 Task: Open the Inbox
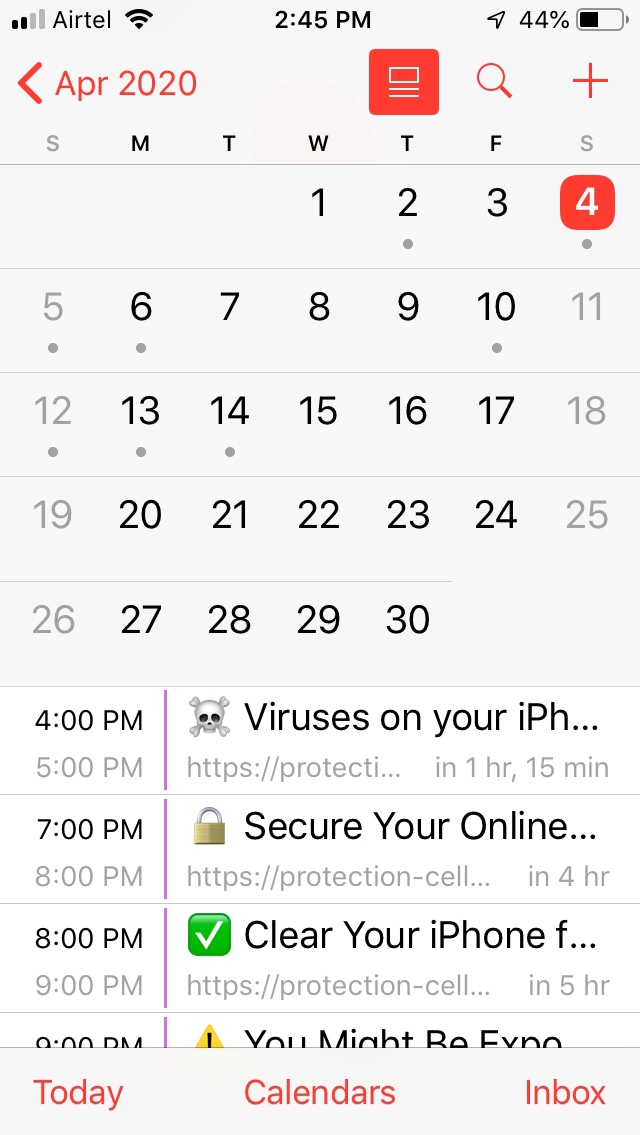[x=565, y=1092]
